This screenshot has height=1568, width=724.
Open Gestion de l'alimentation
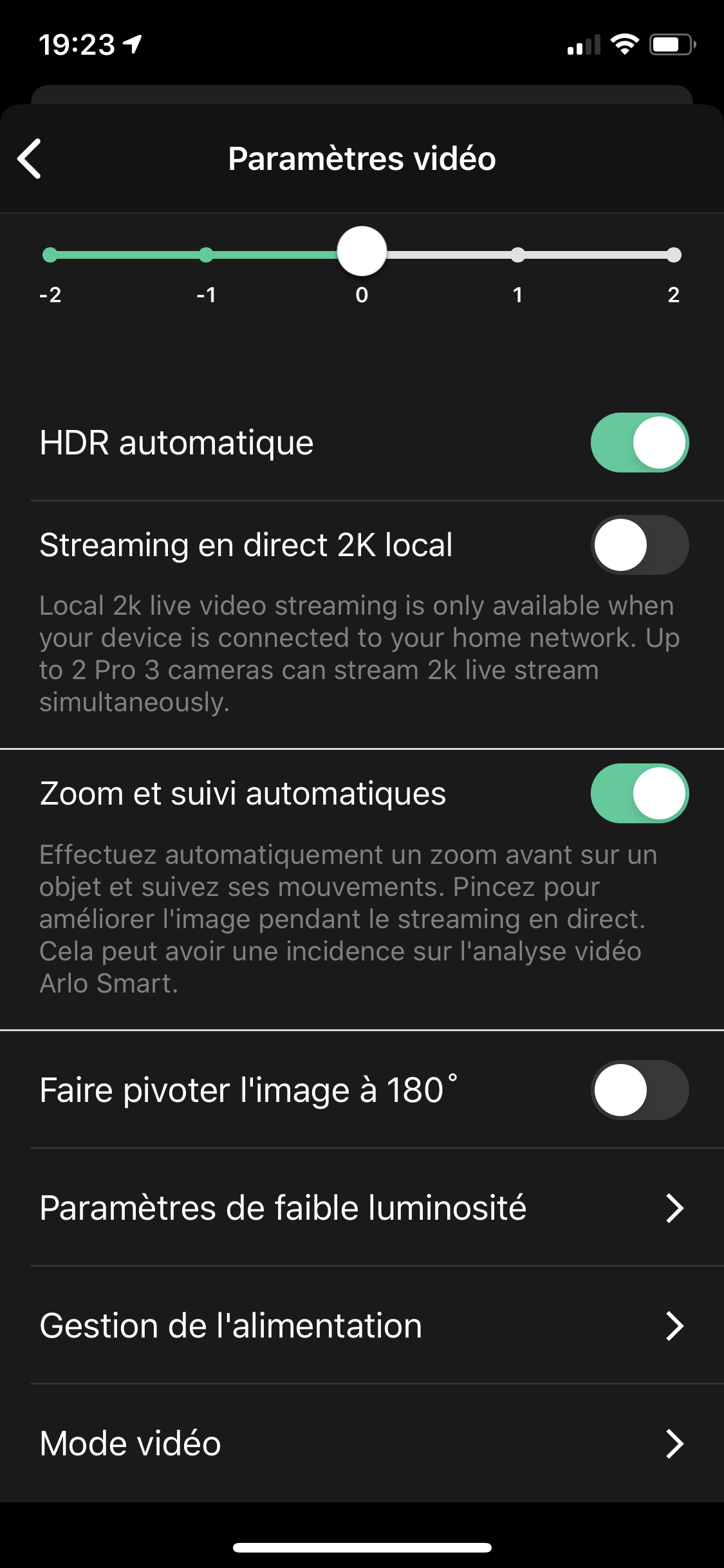(362, 1326)
